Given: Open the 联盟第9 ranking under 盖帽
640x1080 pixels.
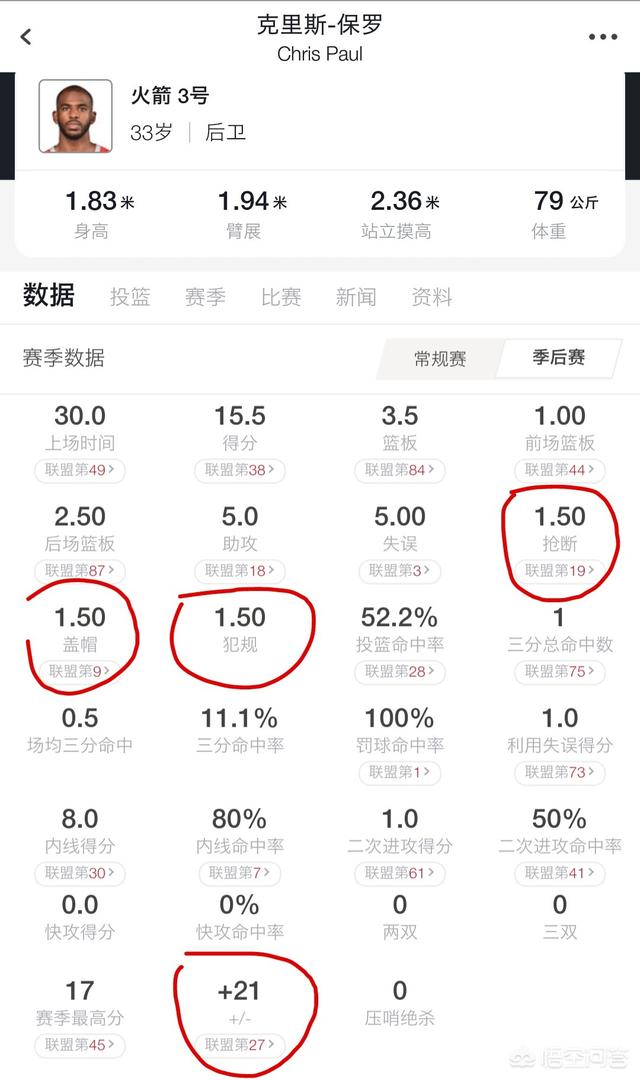Looking at the screenshot, I should tap(80, 672).
